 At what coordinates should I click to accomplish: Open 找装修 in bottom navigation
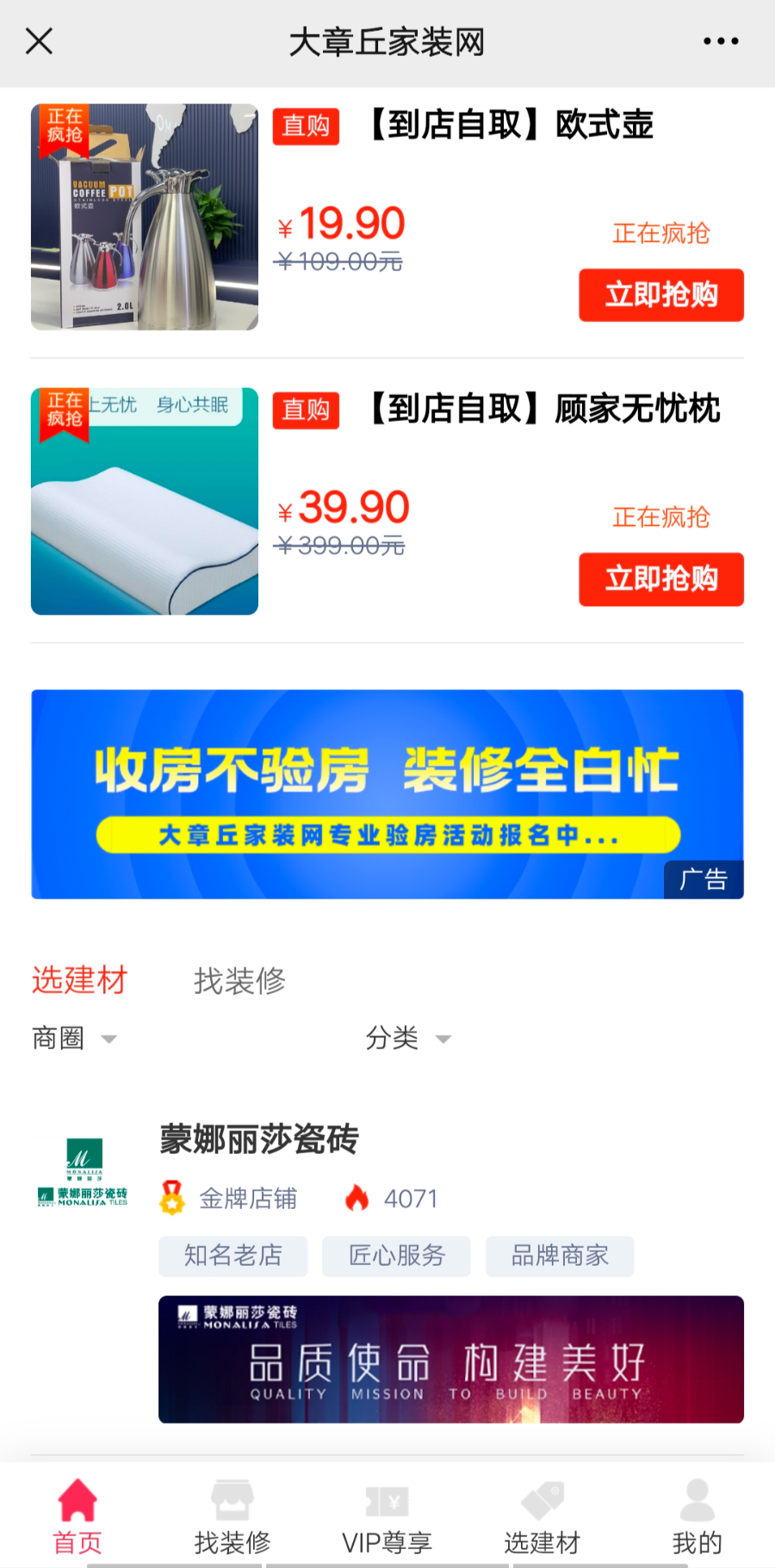tap(232, 1516)
